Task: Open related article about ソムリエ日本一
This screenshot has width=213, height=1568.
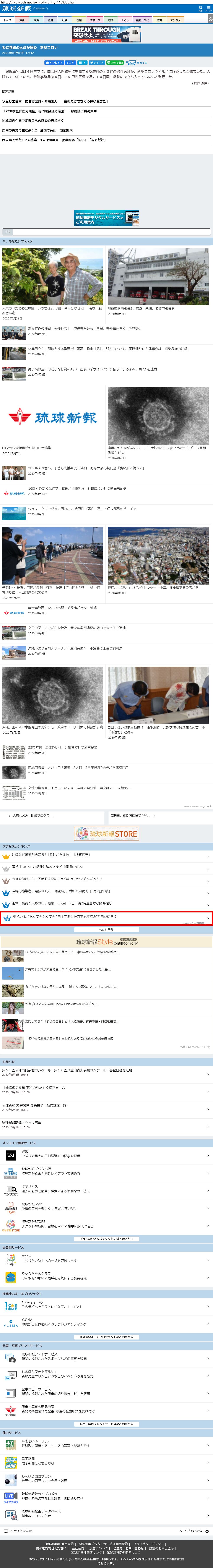Action: pos(55,102)
